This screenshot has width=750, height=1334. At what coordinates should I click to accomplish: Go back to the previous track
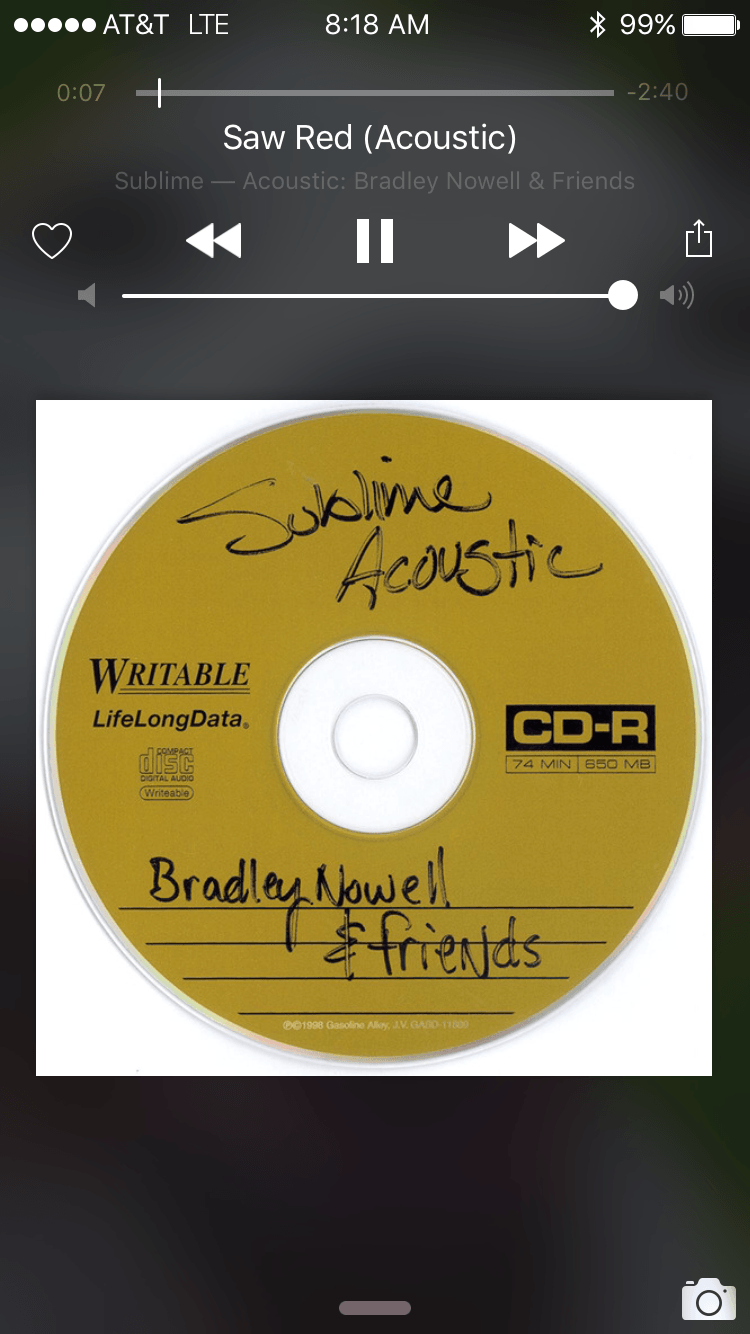pyautogui.click(x=214, y=241)
